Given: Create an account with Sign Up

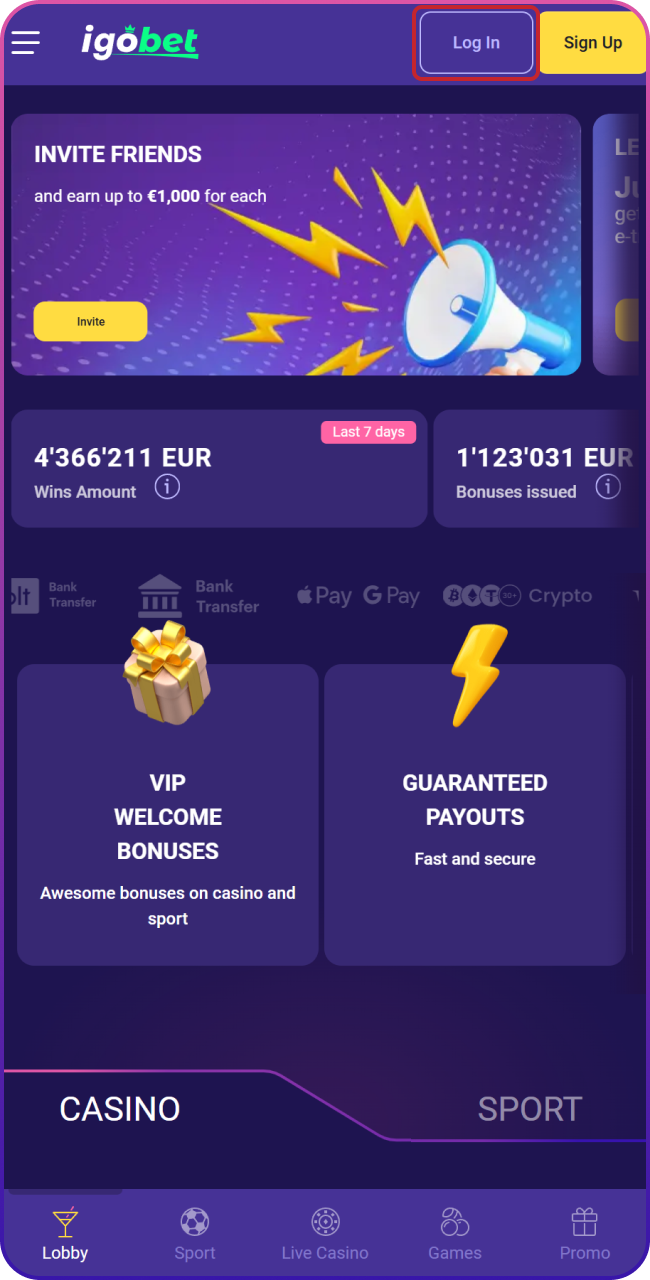Looking at the screenshot, I should pos(592,43).
